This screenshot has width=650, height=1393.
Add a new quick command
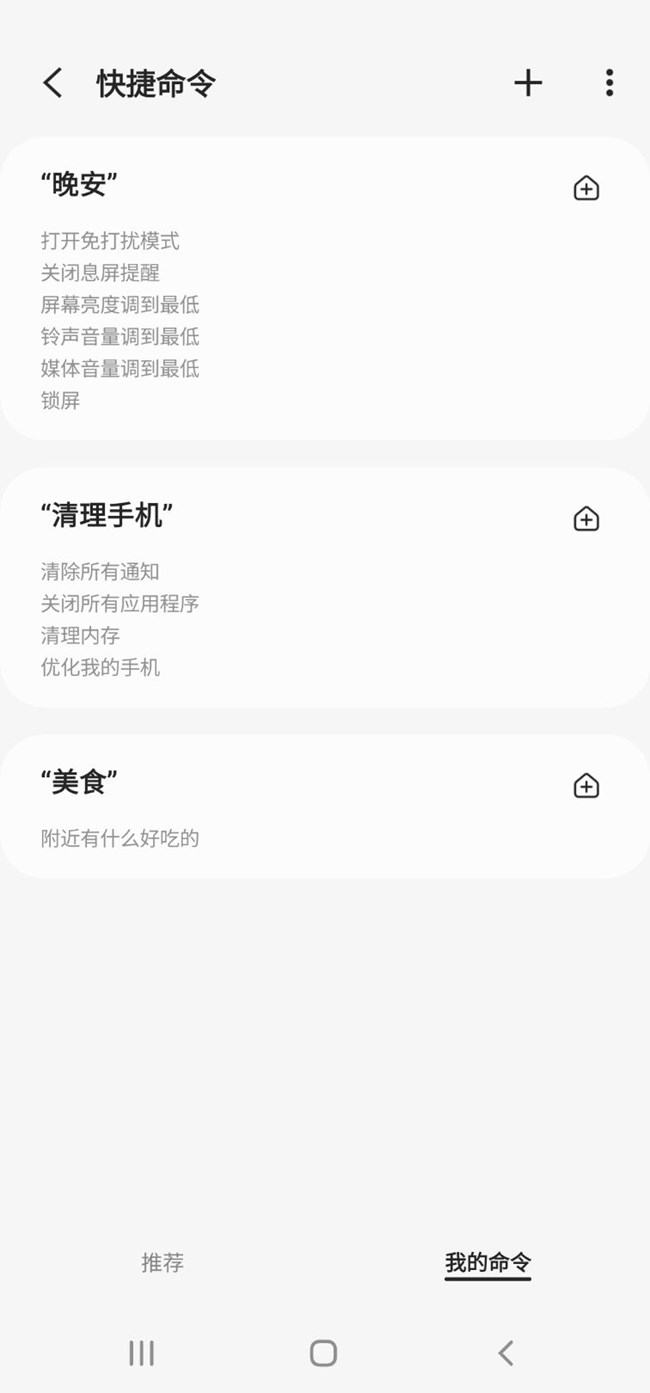(x=528, y=83)
